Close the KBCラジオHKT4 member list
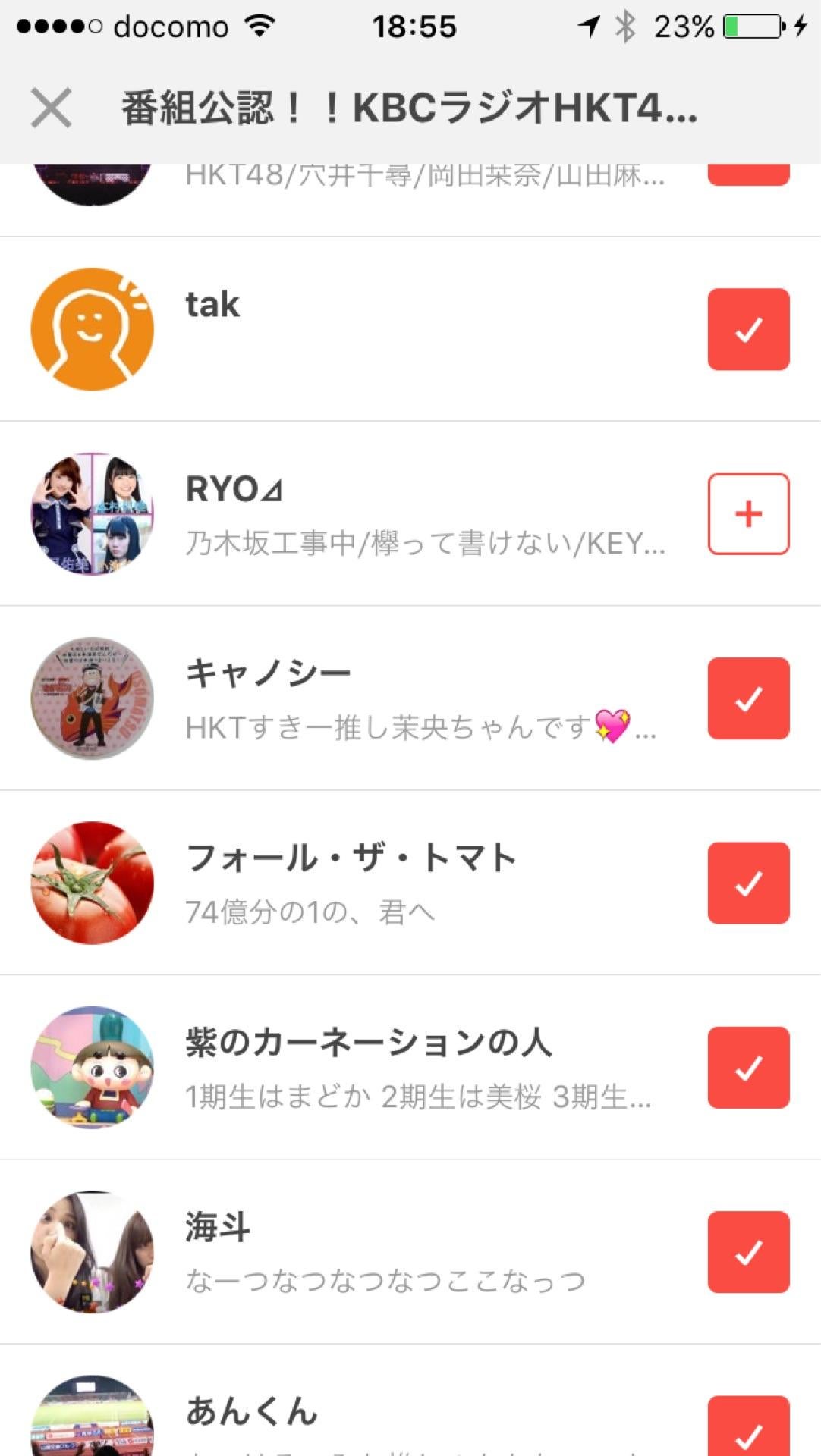Image resolution: width=821 pixels, height=1456 pixels. pos(51,107)
